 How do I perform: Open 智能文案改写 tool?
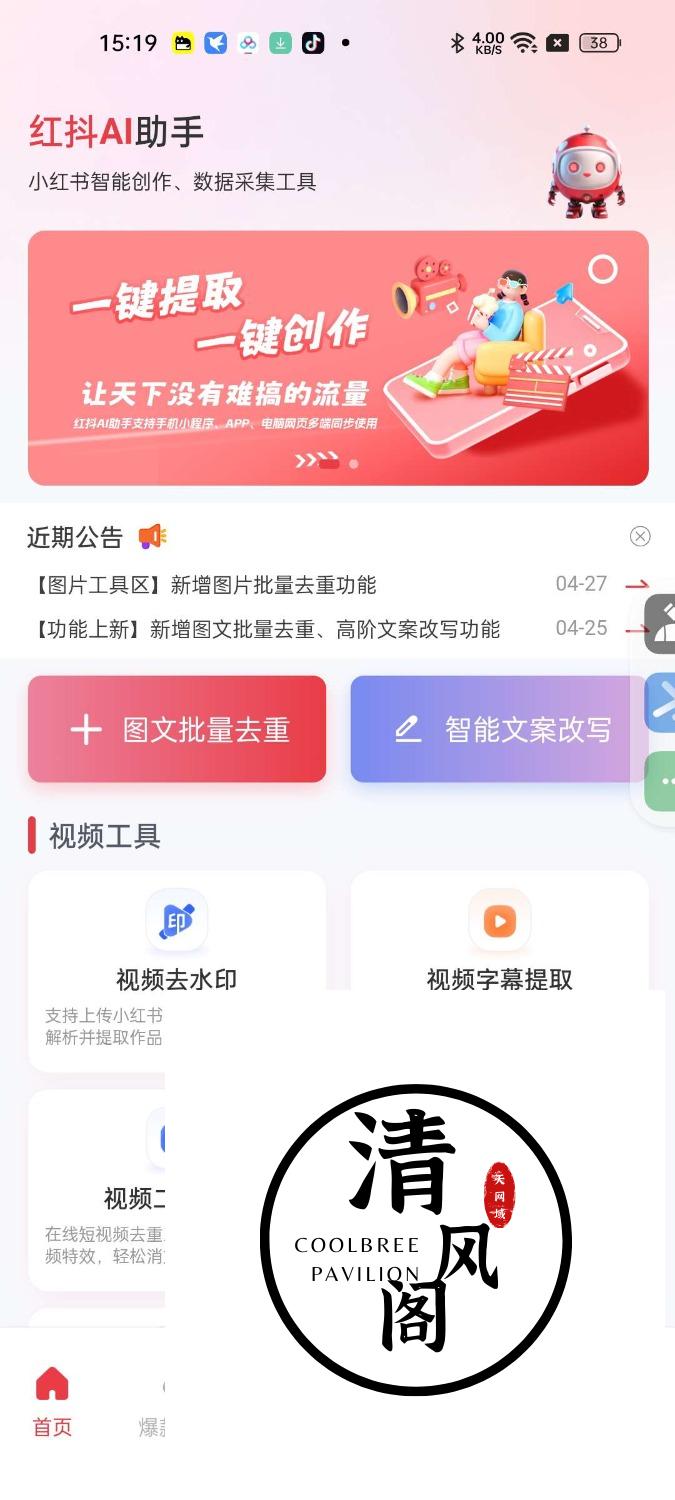[499, 729]
